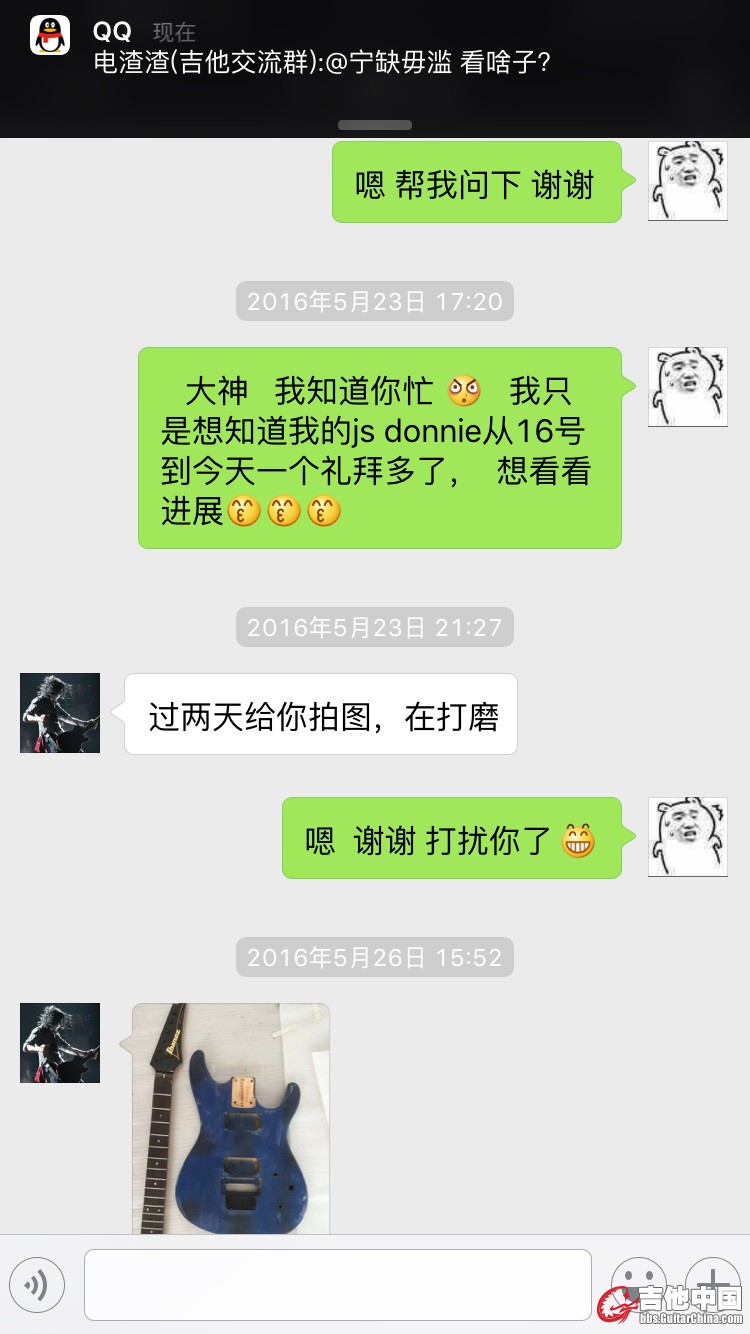The image size is (750, 1334).
Task: Open guitarist avatar beside 过两天给你拍图
Action: (60, 713)
